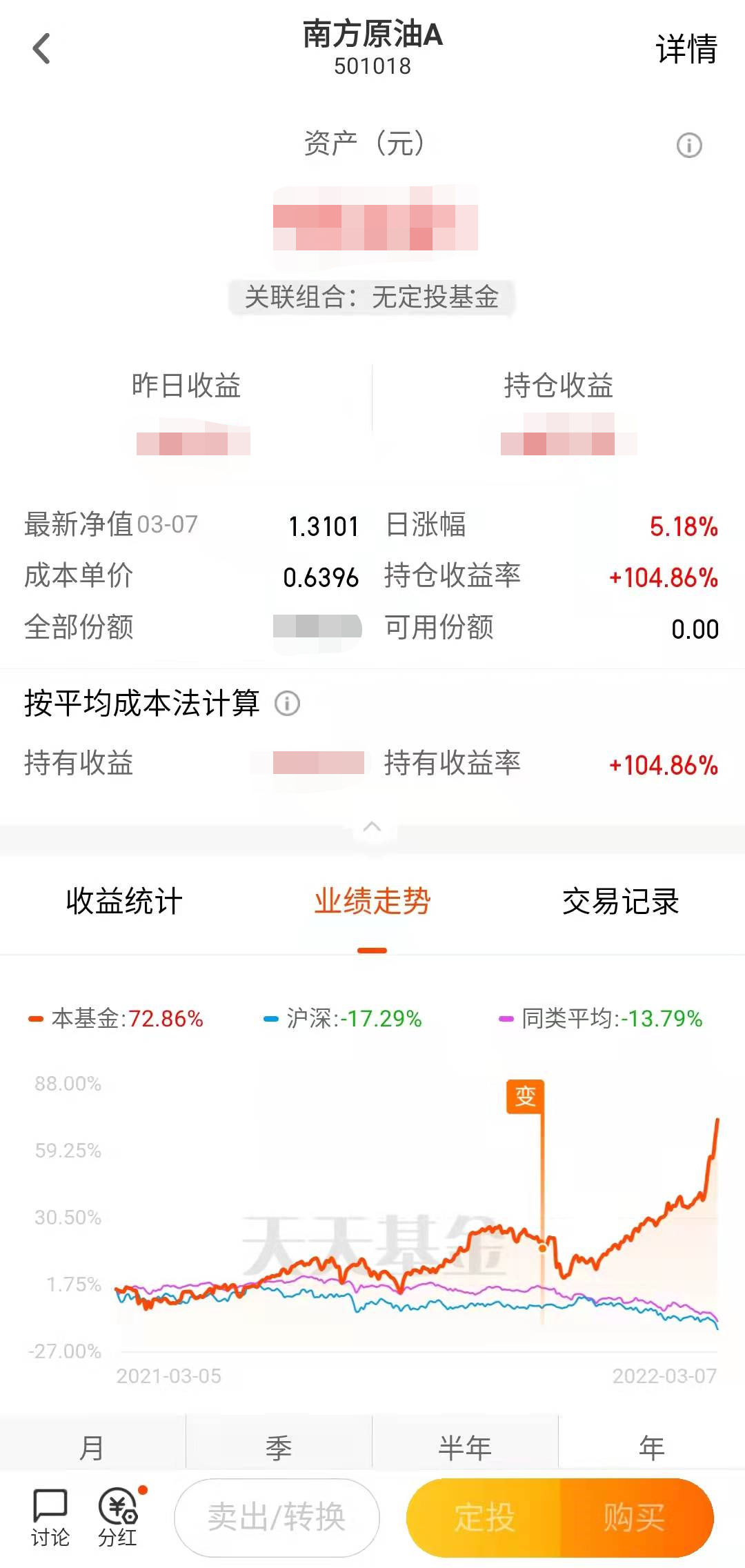Tap 购买 to buy the fund

(636, 1518)
